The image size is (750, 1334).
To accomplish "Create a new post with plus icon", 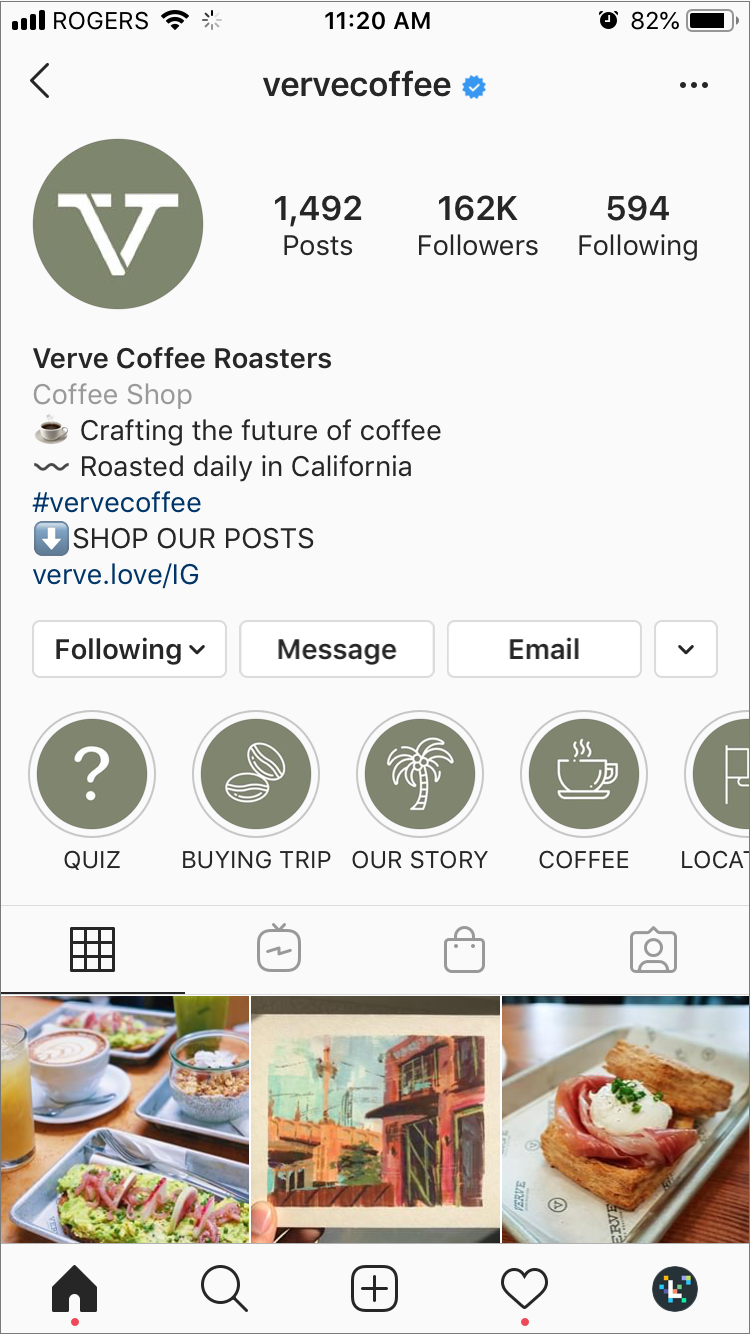I will [375, 1288].
